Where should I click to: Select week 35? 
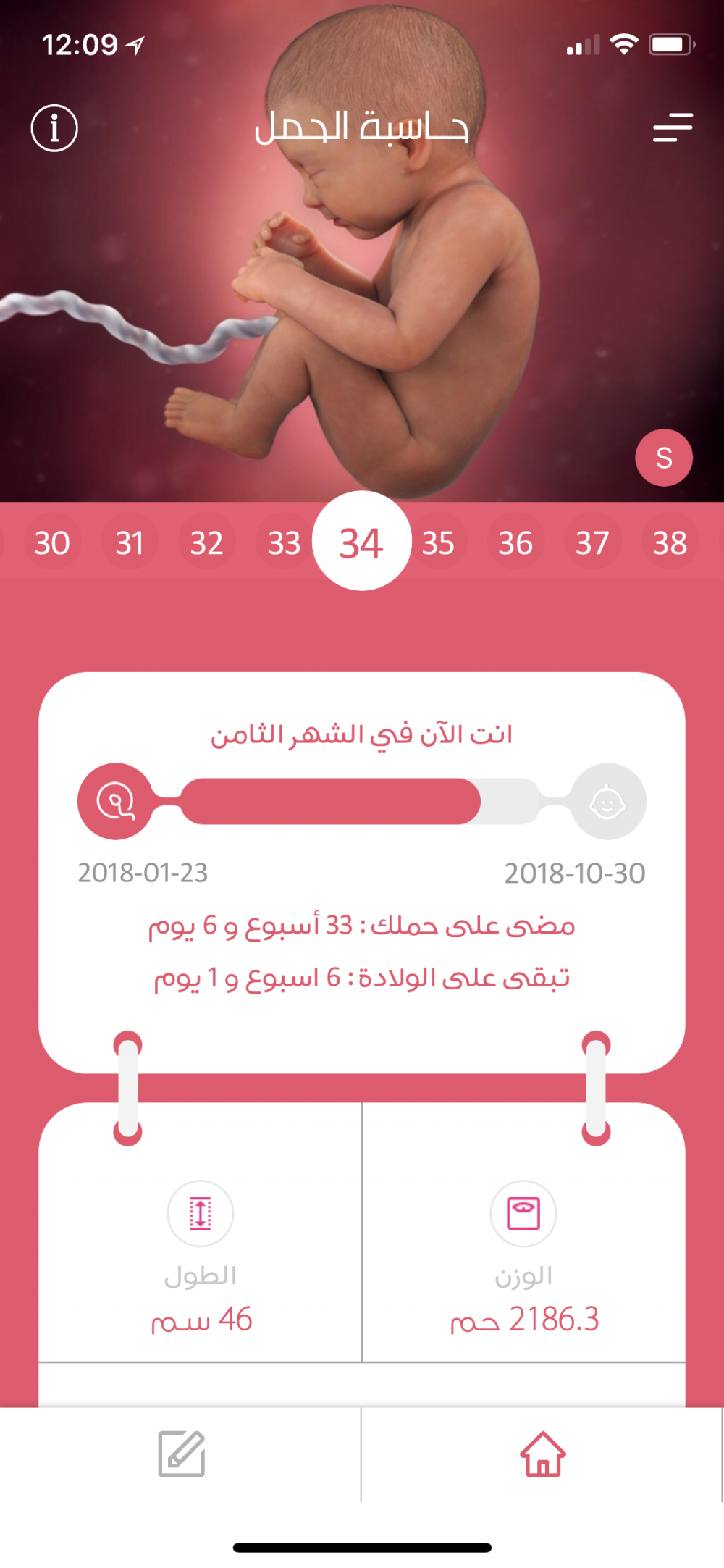coord(439,542)
